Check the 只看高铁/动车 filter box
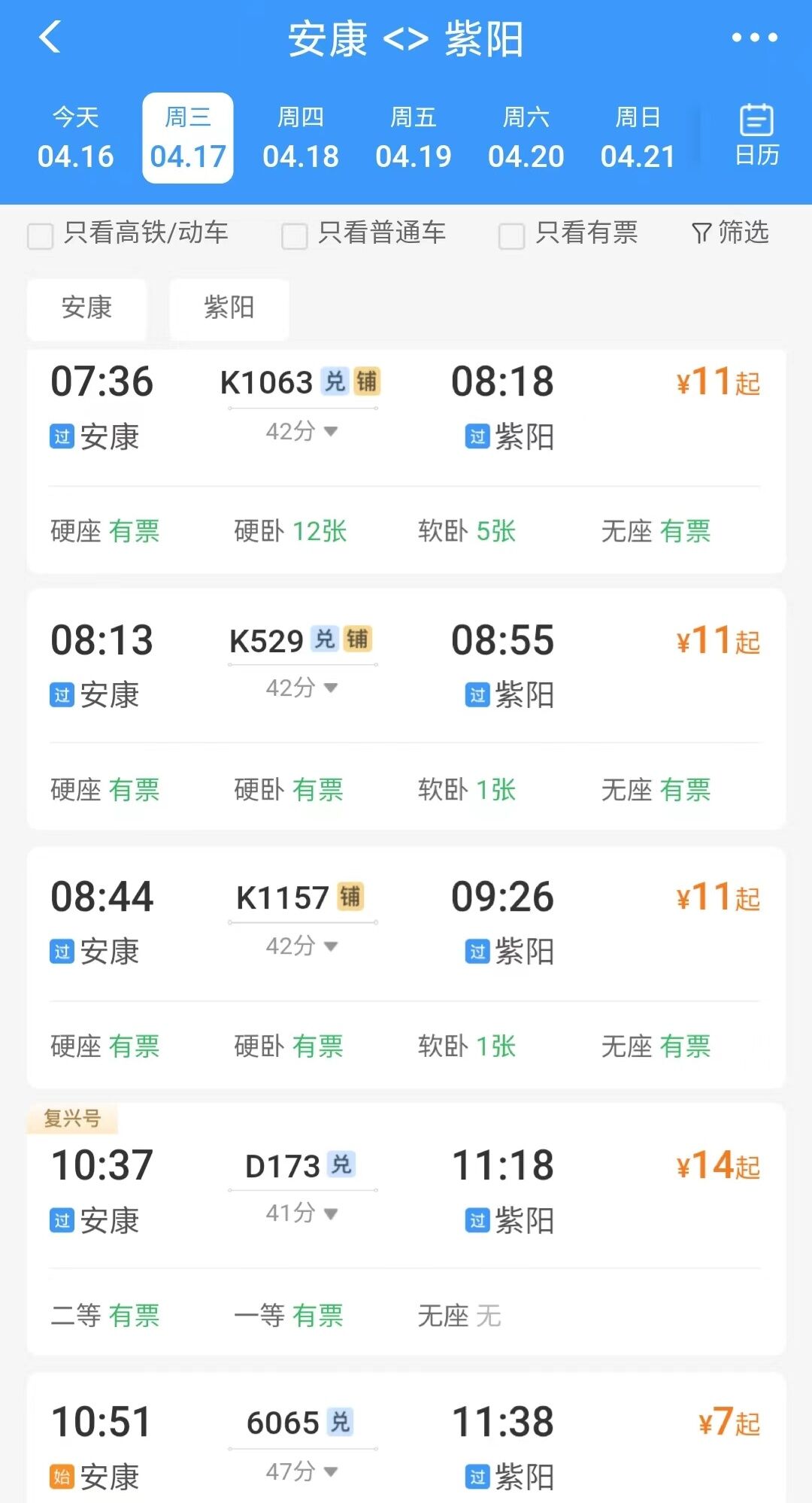This screenshot has height=1503, width=812. [41, 235]
